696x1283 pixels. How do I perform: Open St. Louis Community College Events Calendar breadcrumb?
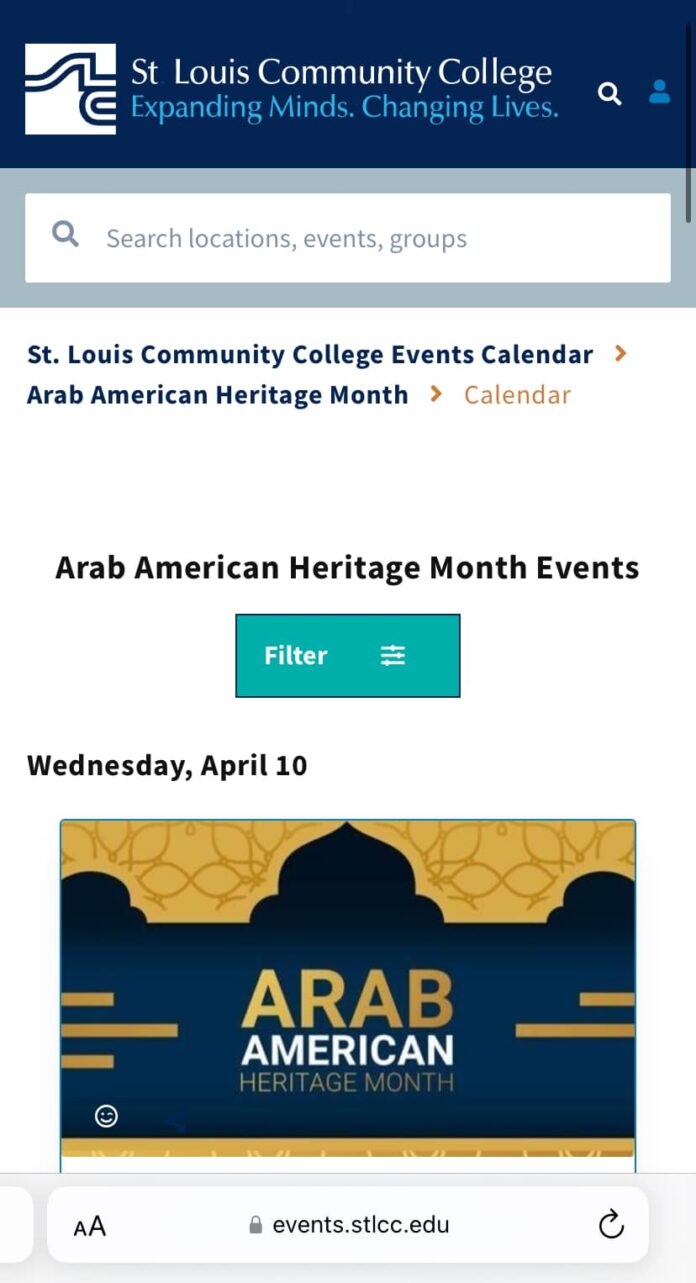[310, 354]
